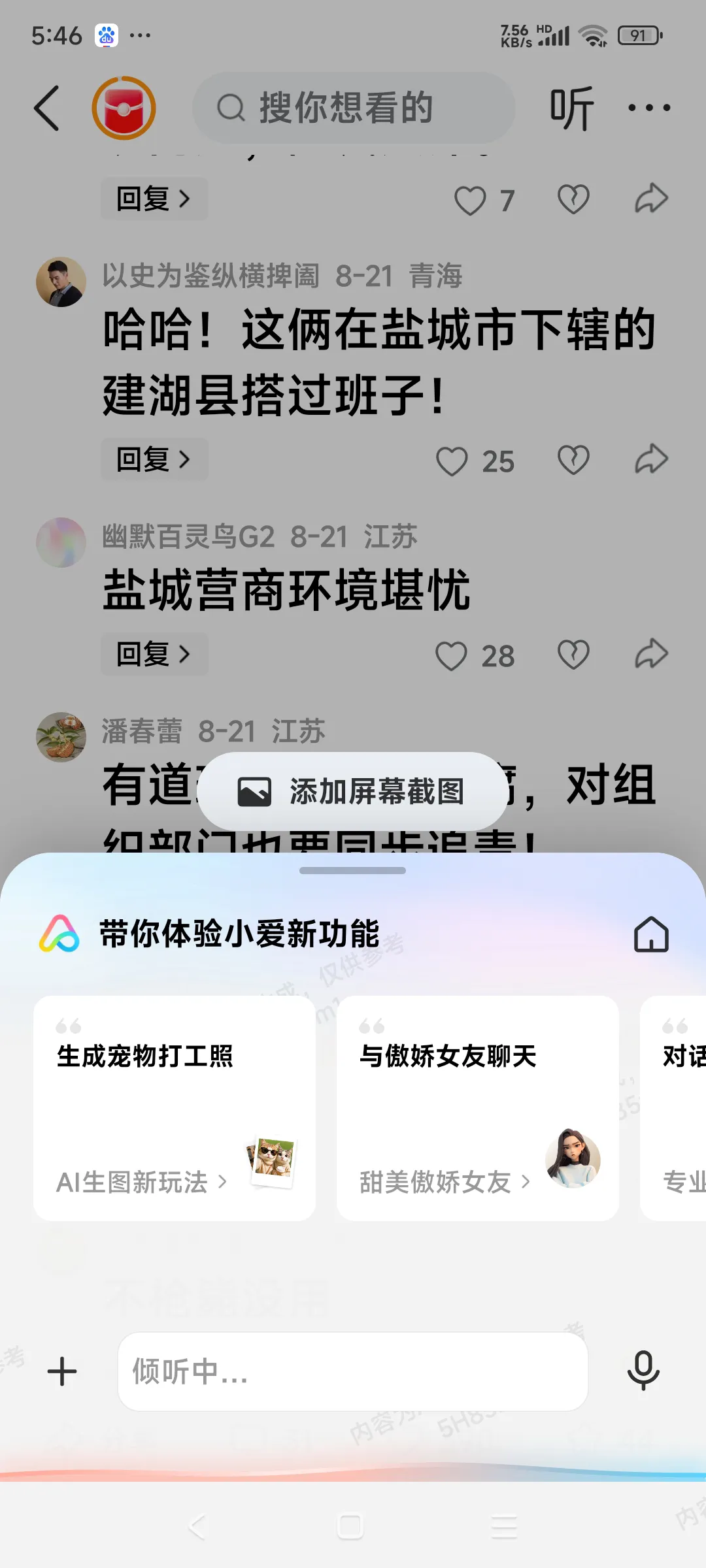Share 以史为鉴纵横捭阖's comment
This screenshot has width=706, height=1568.
pyautogui.click(x=651, y=459)
